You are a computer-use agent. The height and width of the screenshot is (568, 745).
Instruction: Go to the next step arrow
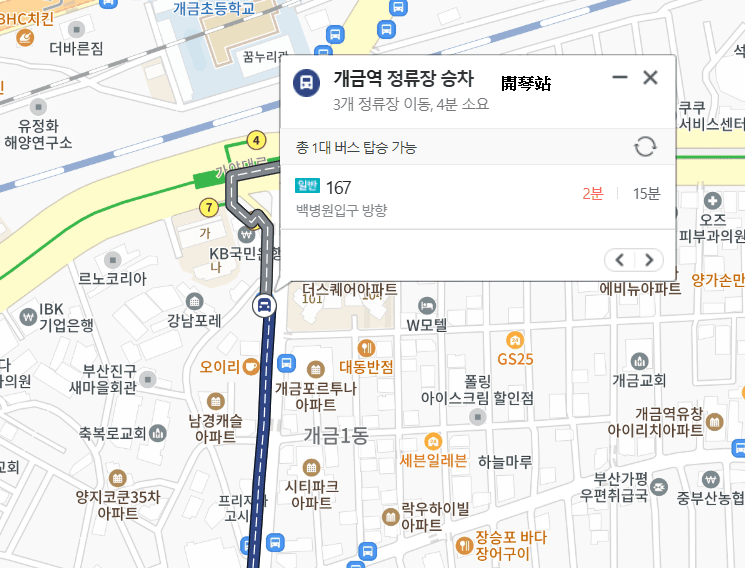[649, 260]
